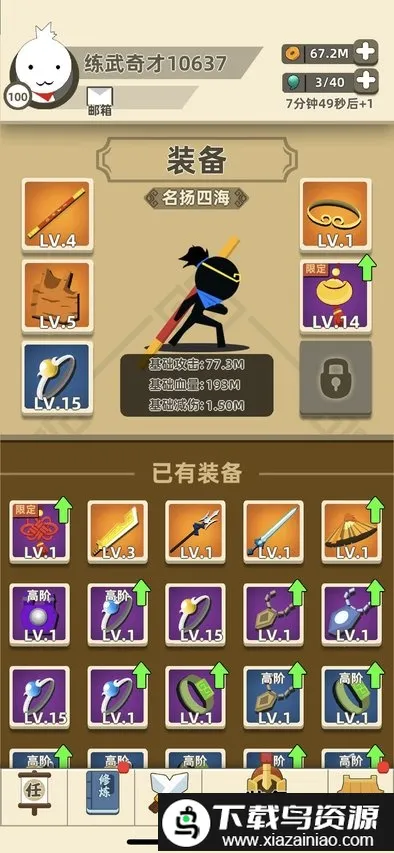This screenshot has width=394, height=853.
Task: Select the equipped golden headband LV.1
Action: [x=335, y=215]
